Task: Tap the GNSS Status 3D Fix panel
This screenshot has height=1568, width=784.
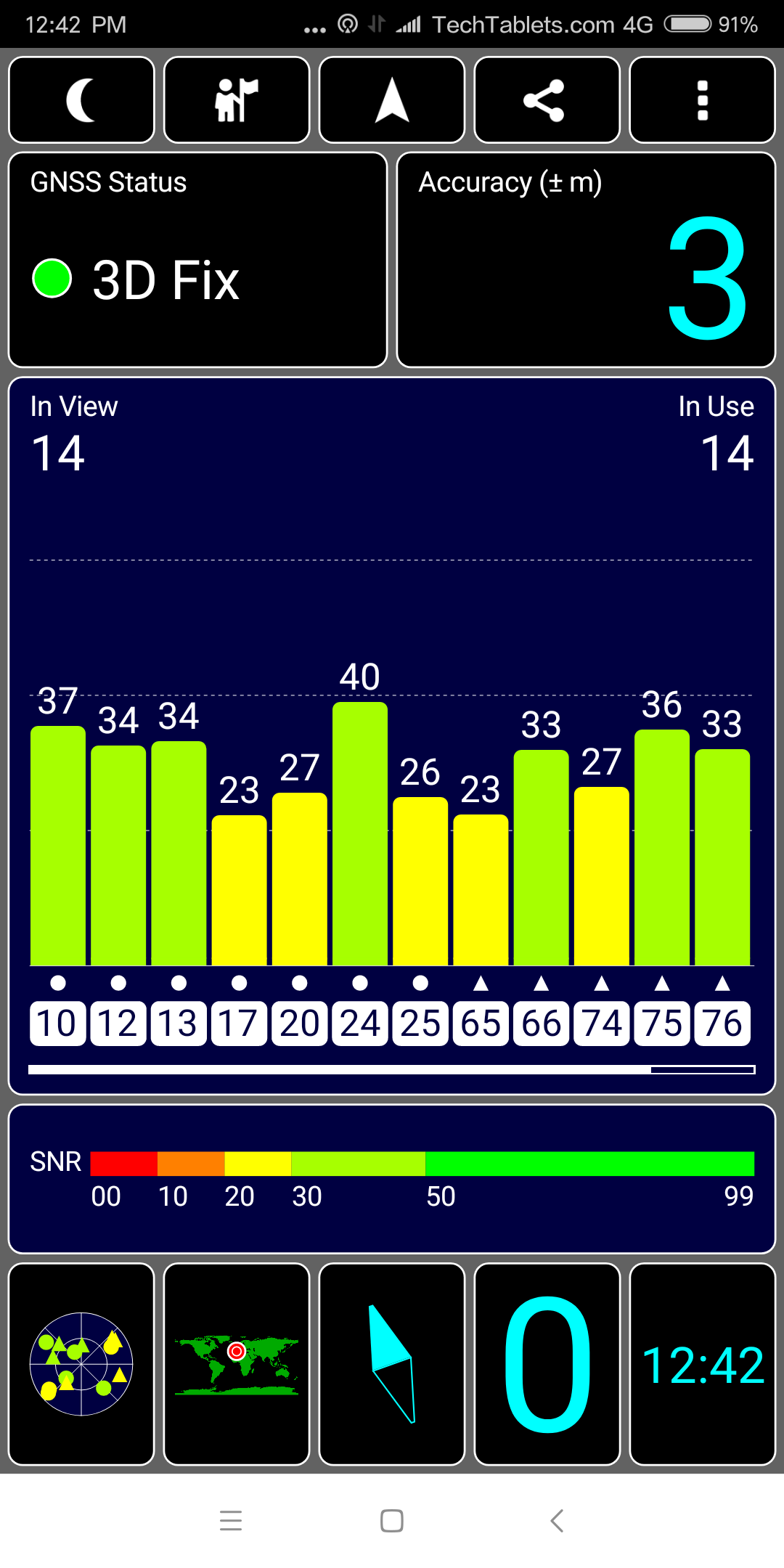Action: coord(197,260)
